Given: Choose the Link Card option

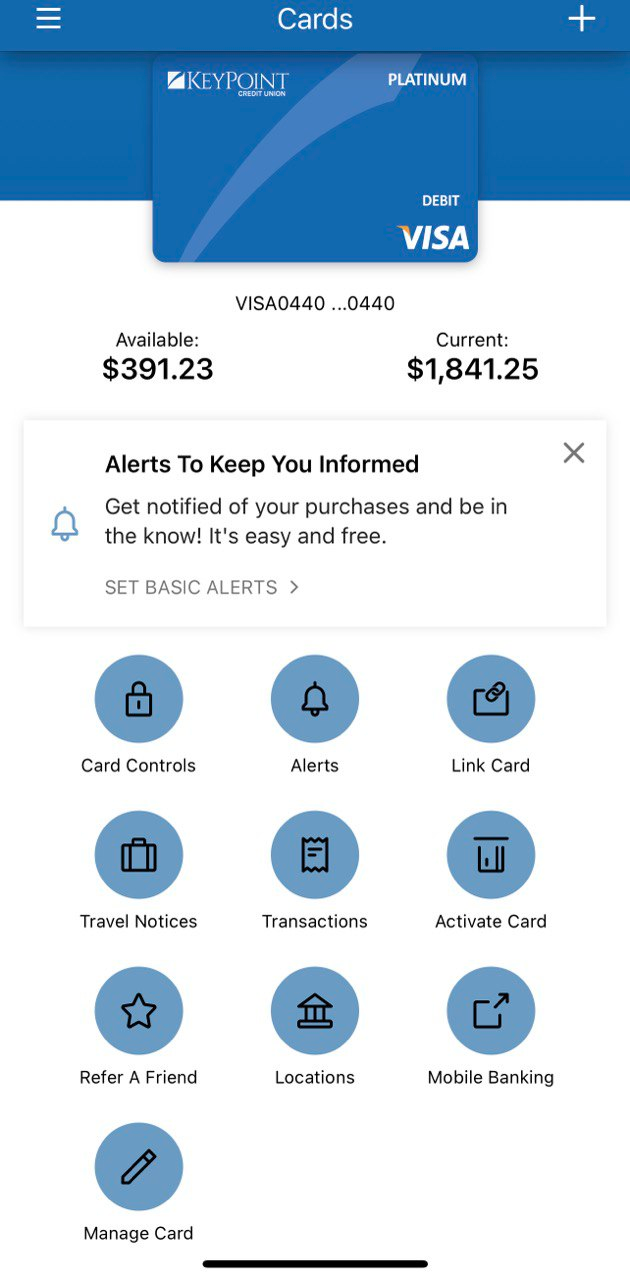Looking at the screenshot, I should click(491, 700).
